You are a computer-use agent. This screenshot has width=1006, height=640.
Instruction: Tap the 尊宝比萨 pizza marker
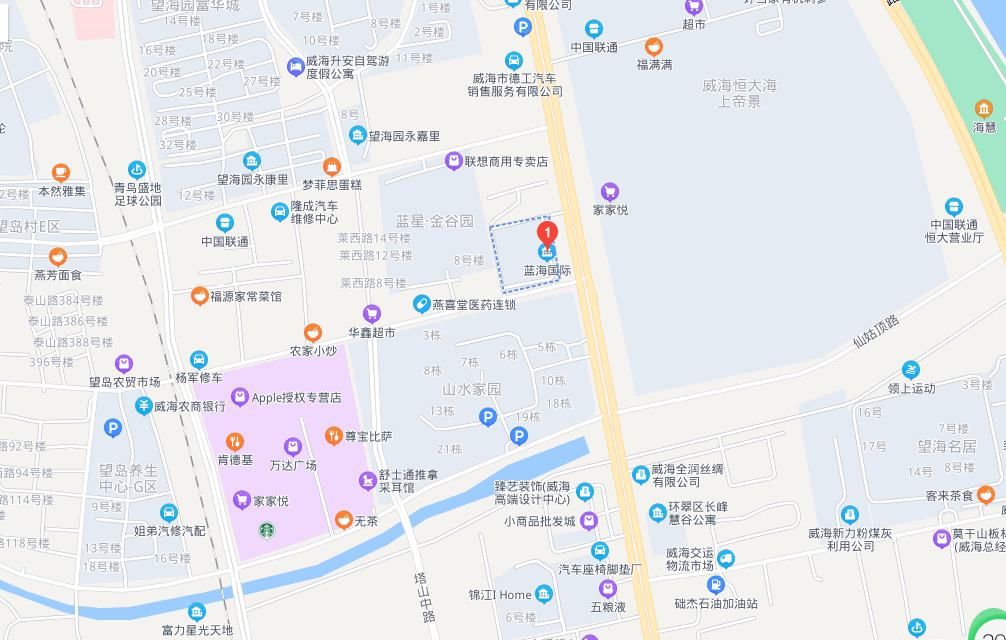pos(334,435)
